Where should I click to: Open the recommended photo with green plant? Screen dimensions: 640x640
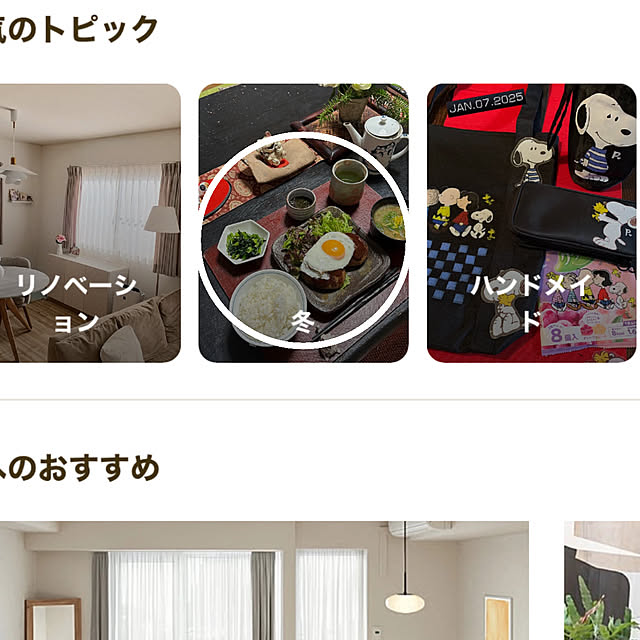click(602, 582)
